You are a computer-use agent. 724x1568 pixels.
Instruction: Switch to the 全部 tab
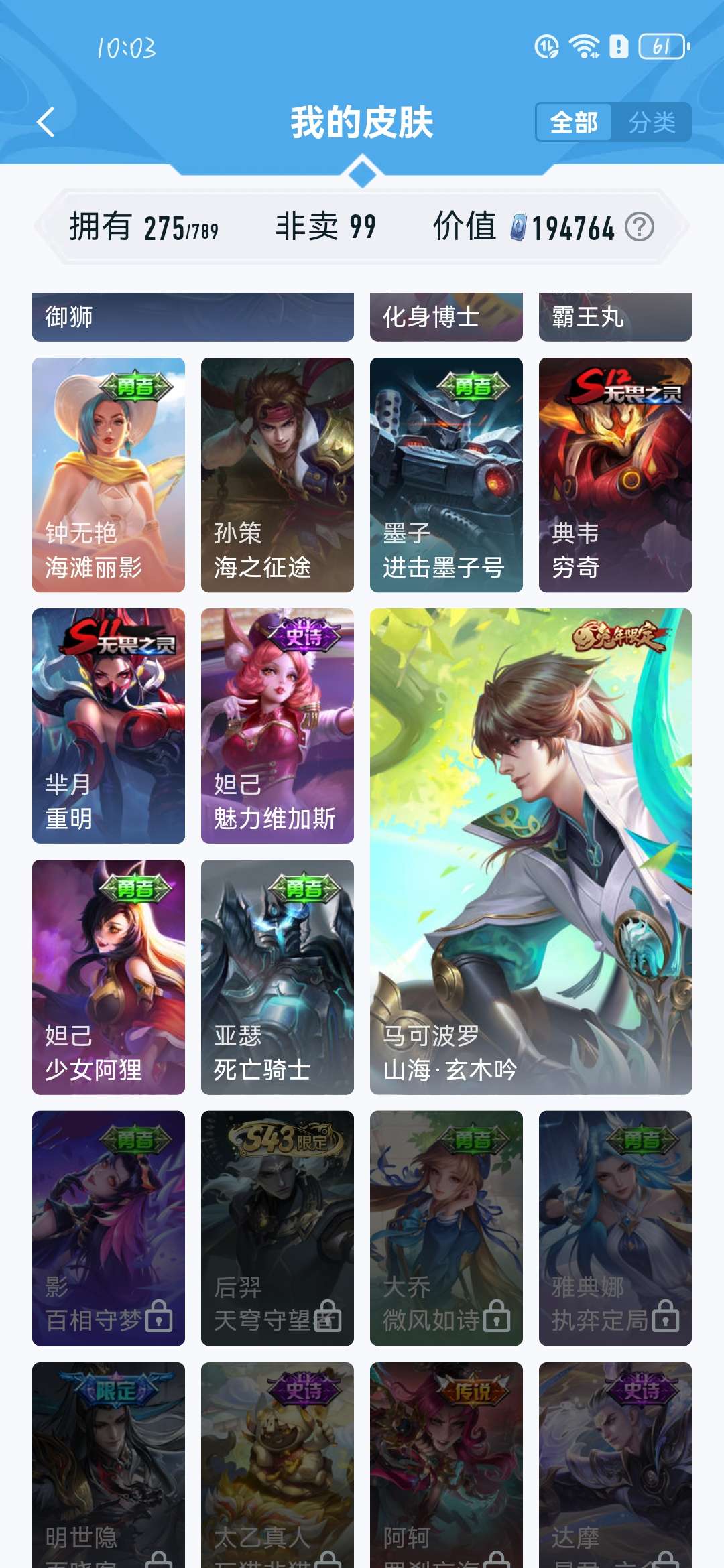574,123
